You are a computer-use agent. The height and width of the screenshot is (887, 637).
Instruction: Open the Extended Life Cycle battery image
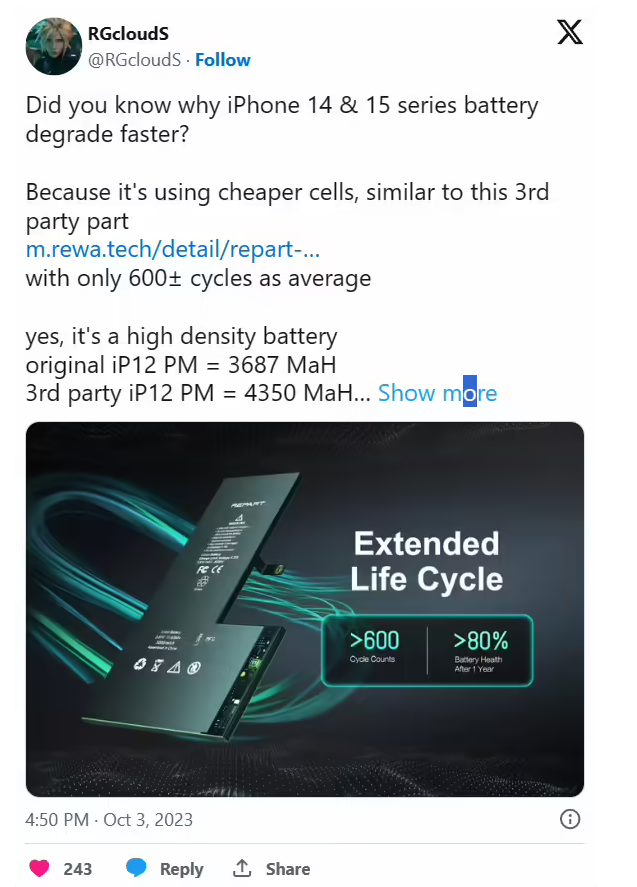click(x=305, y=608)
